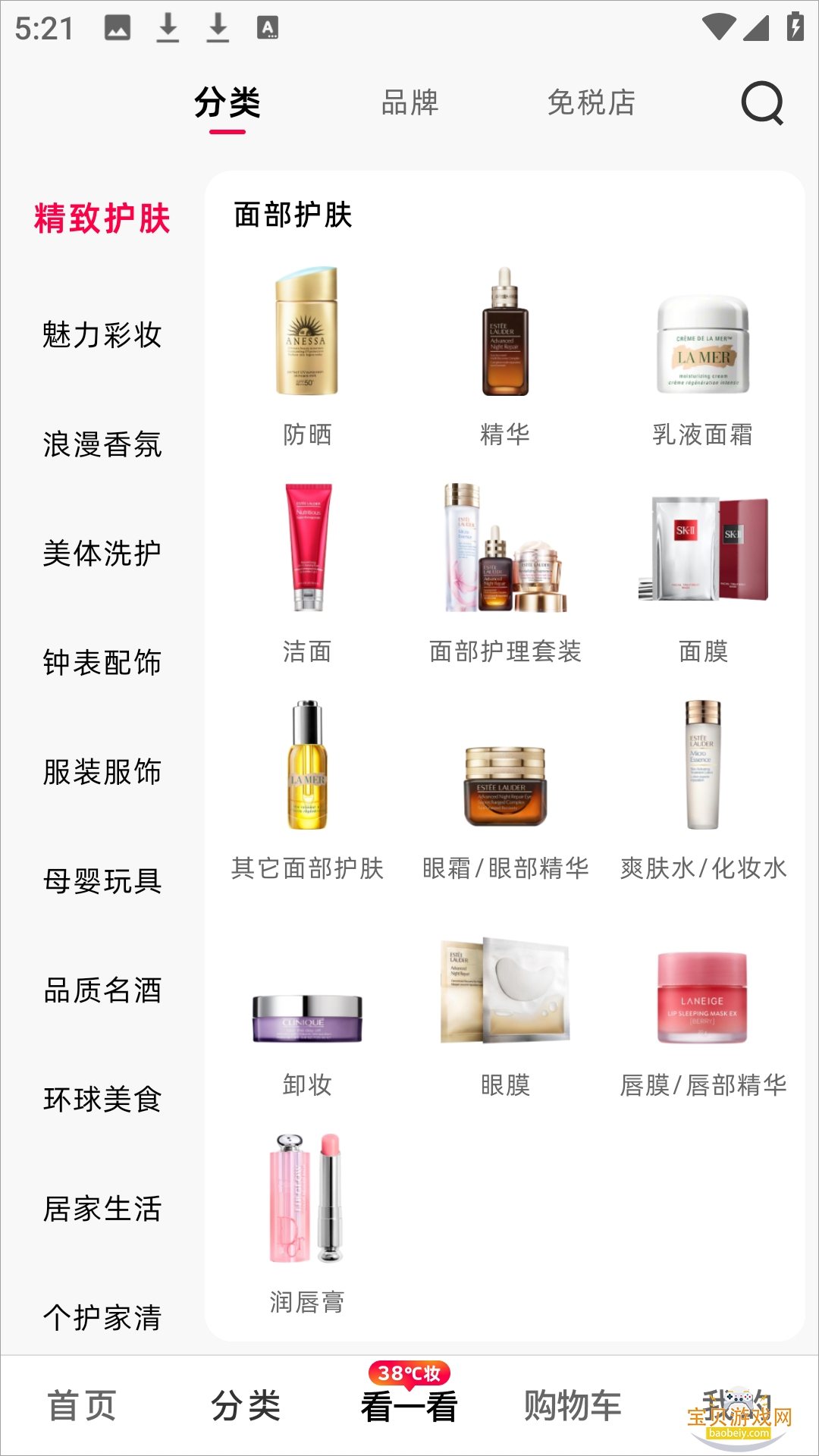Select the 浪漫香氛 category

click(102, 444)
